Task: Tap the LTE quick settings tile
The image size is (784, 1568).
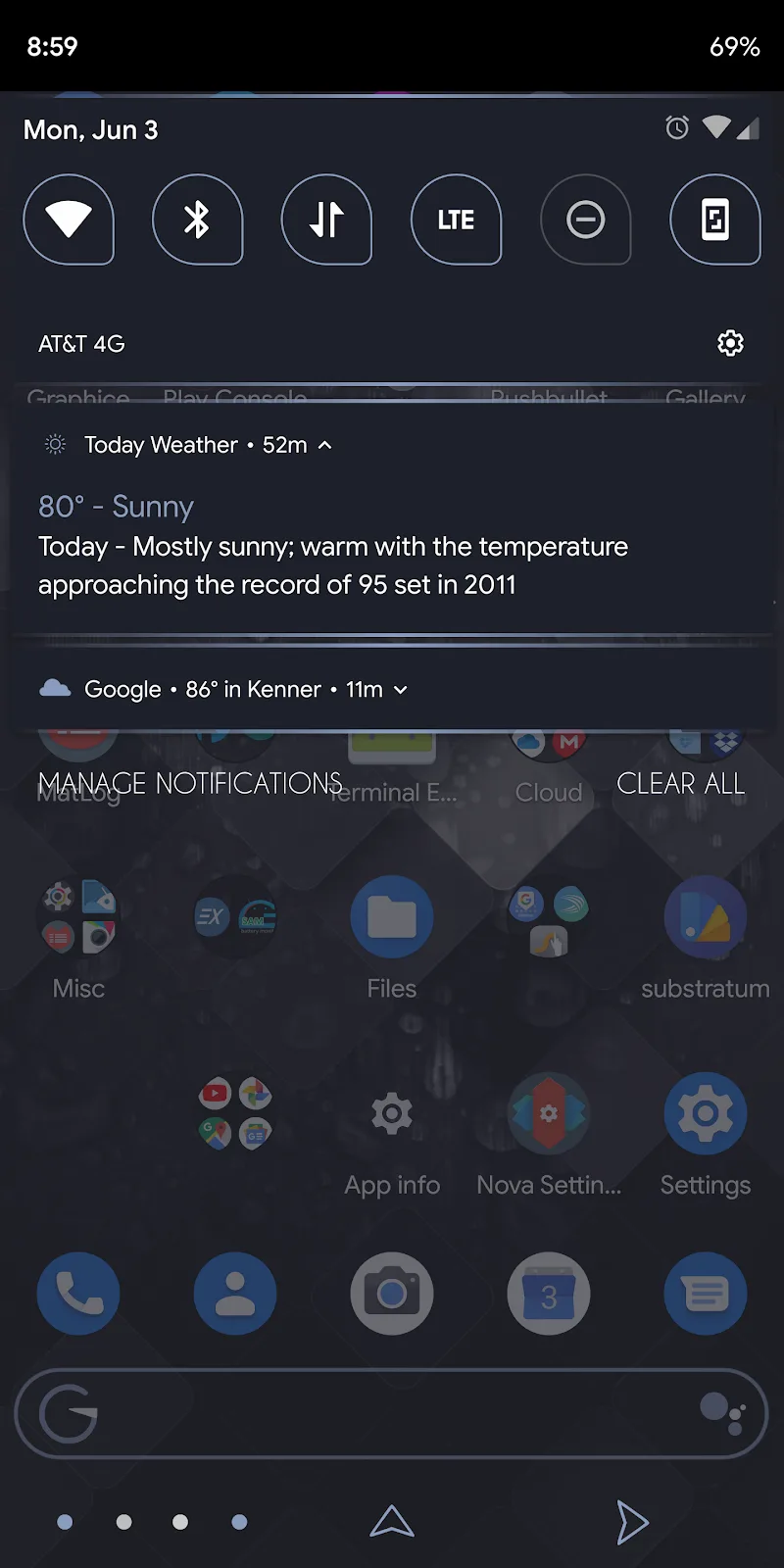Action: [x=456, y=220]
